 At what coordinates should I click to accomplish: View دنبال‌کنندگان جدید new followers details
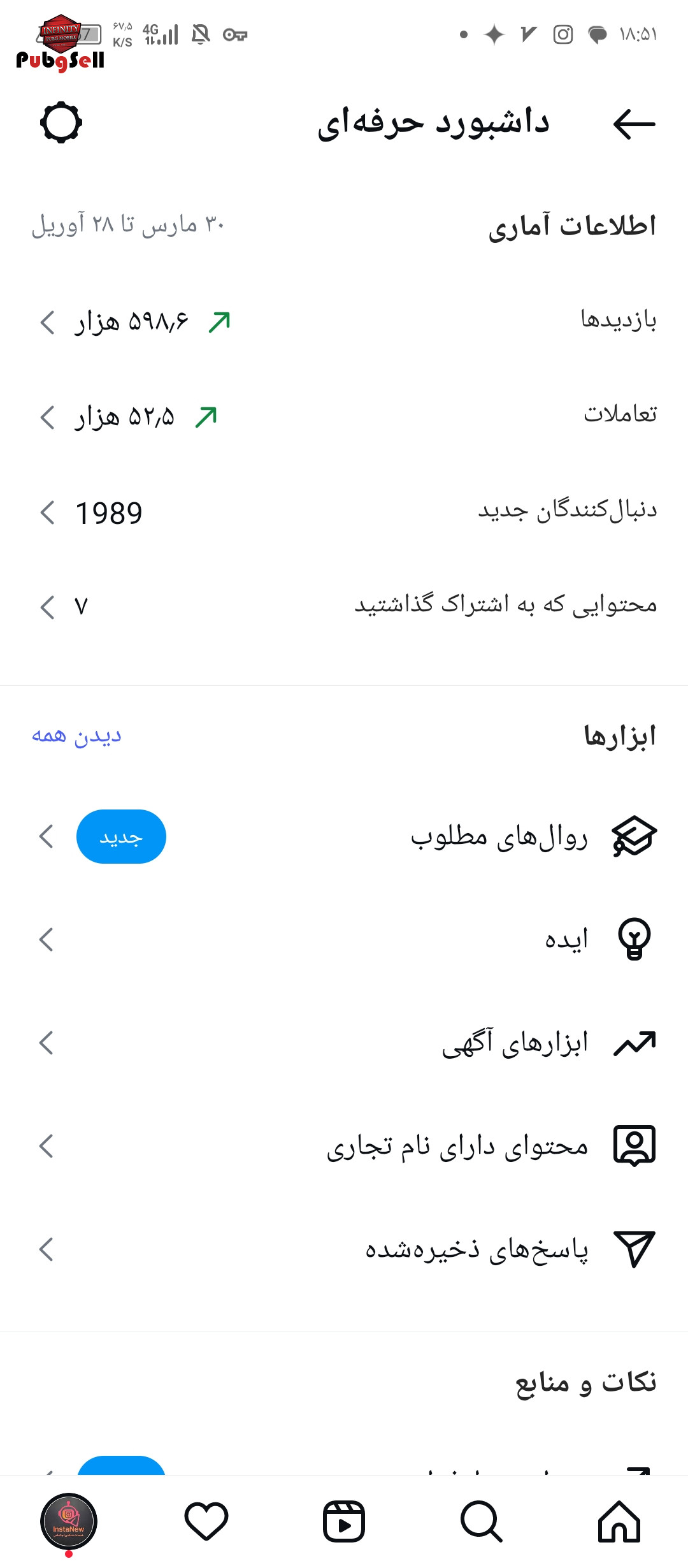[x=344, y=512]
